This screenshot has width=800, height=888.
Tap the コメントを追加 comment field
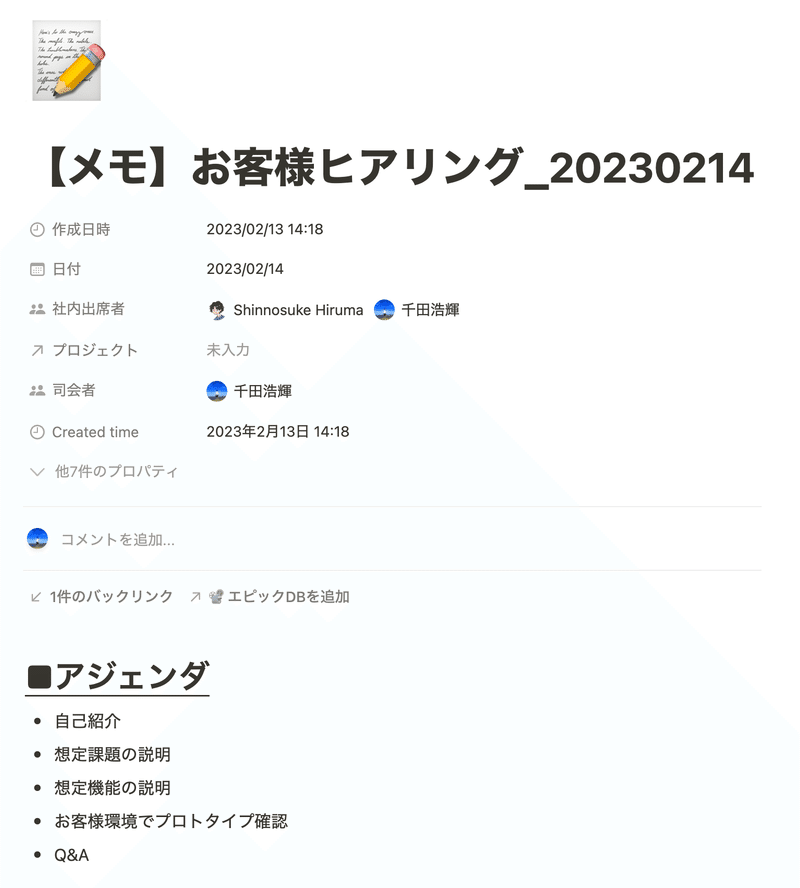coord(118,539)
